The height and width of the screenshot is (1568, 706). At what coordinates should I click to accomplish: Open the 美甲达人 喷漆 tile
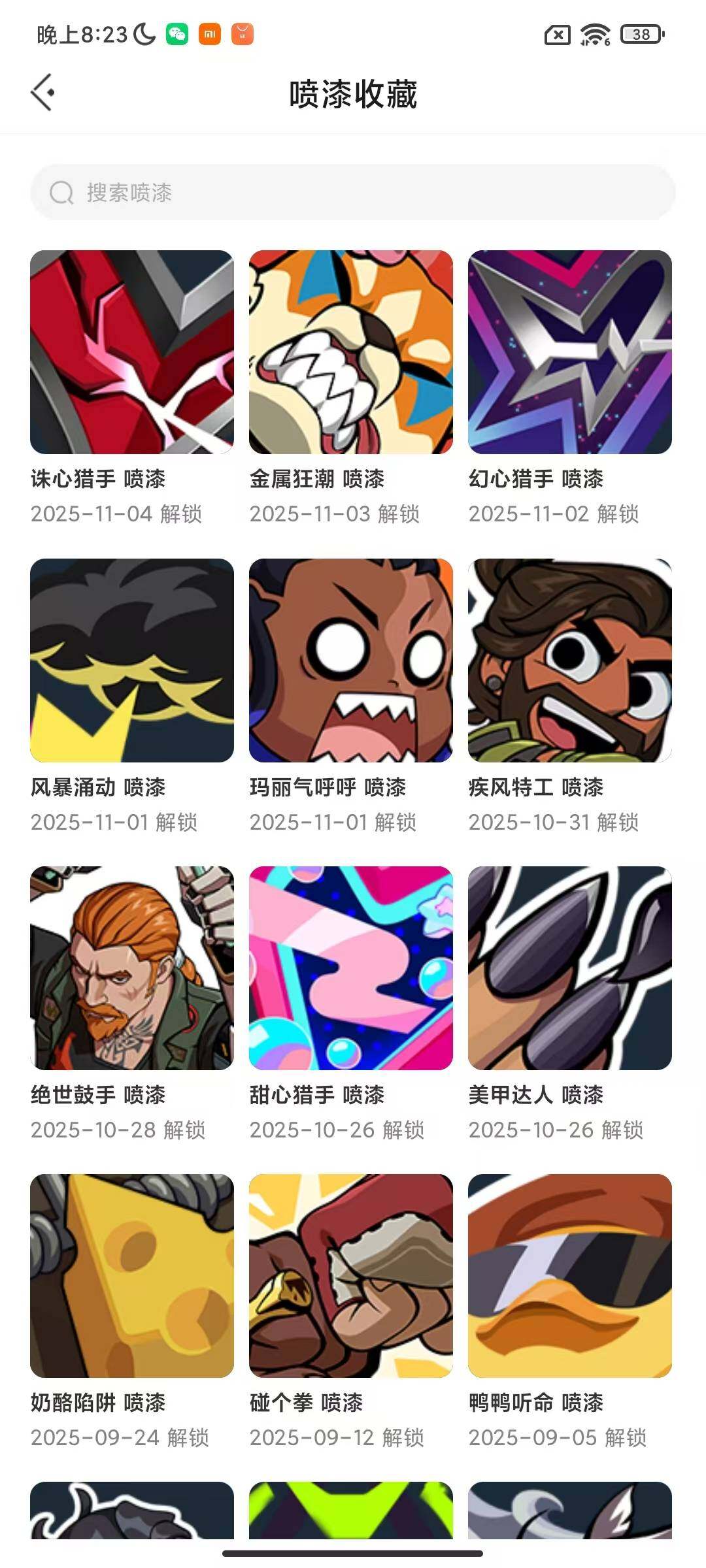coord(570,968)
